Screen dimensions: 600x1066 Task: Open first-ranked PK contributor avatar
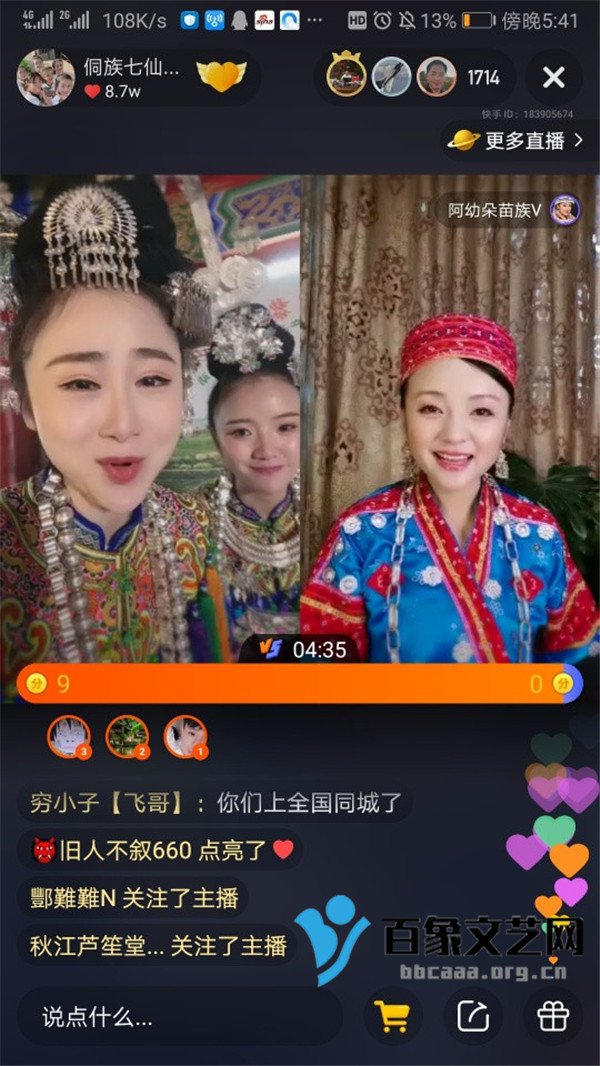pyautogui.click(x=185, y=736)
